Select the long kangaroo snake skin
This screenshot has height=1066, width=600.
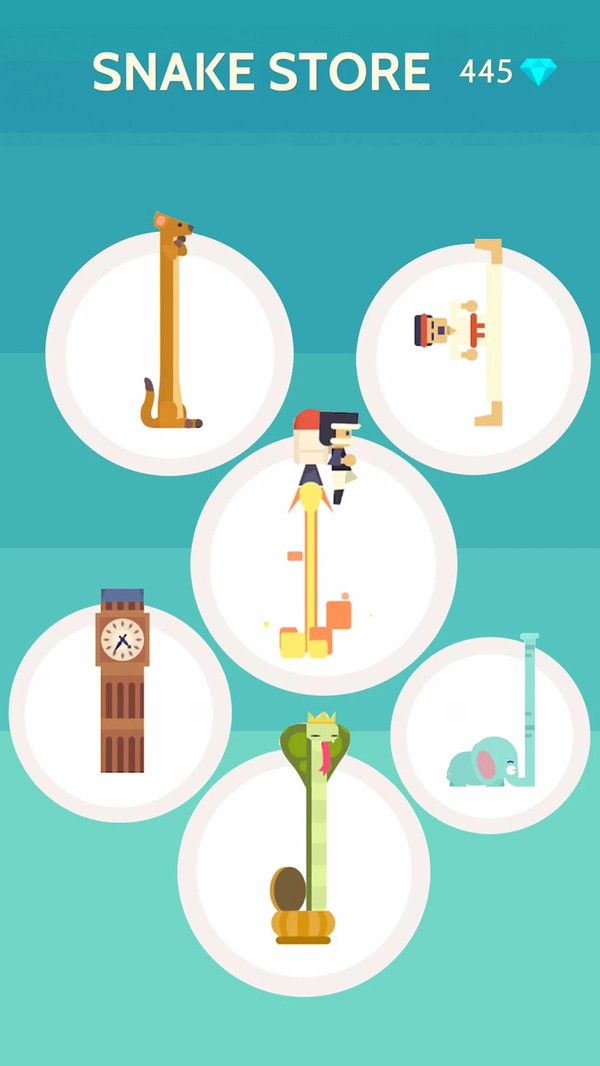tap(170, 352)
